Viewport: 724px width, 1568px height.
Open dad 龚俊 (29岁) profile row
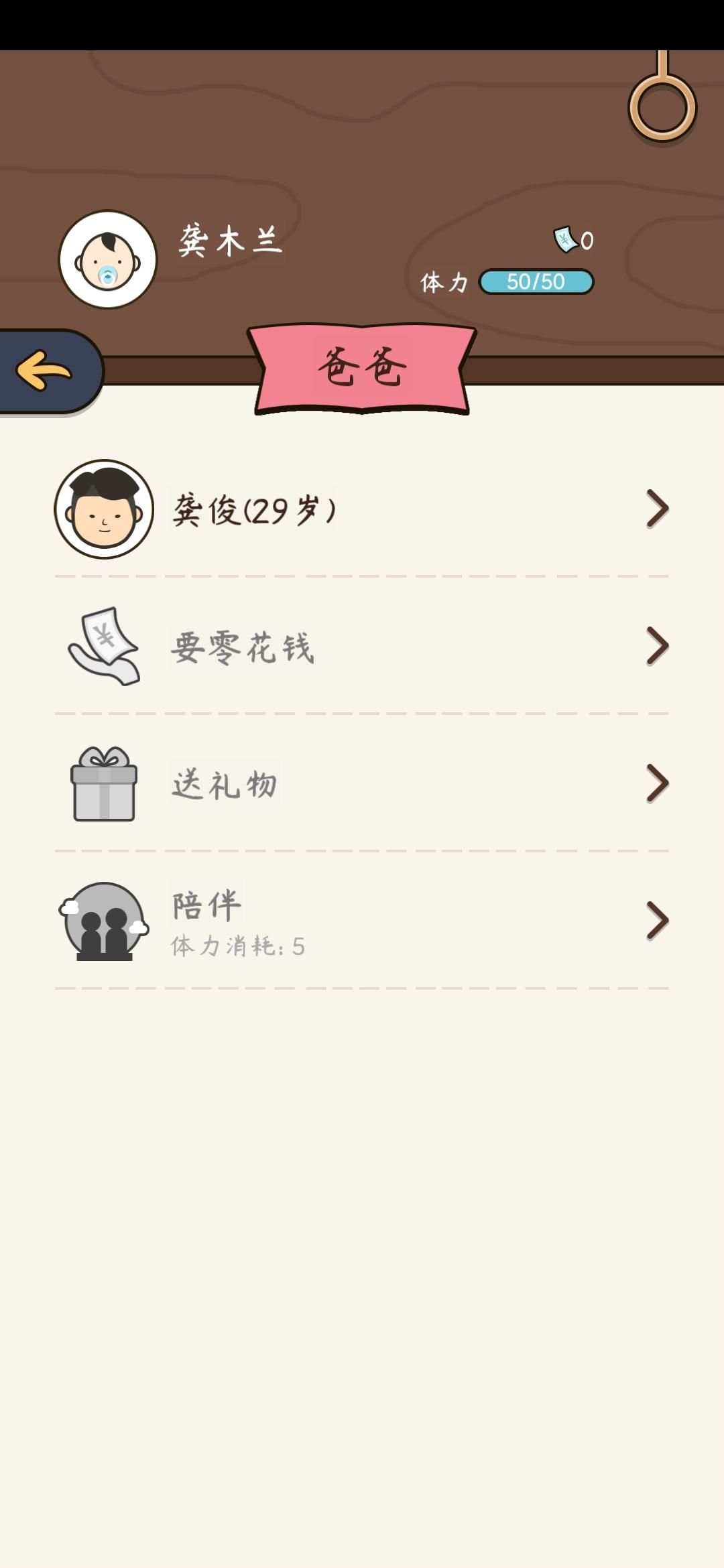pyautogui.click(x=362, y=509)
